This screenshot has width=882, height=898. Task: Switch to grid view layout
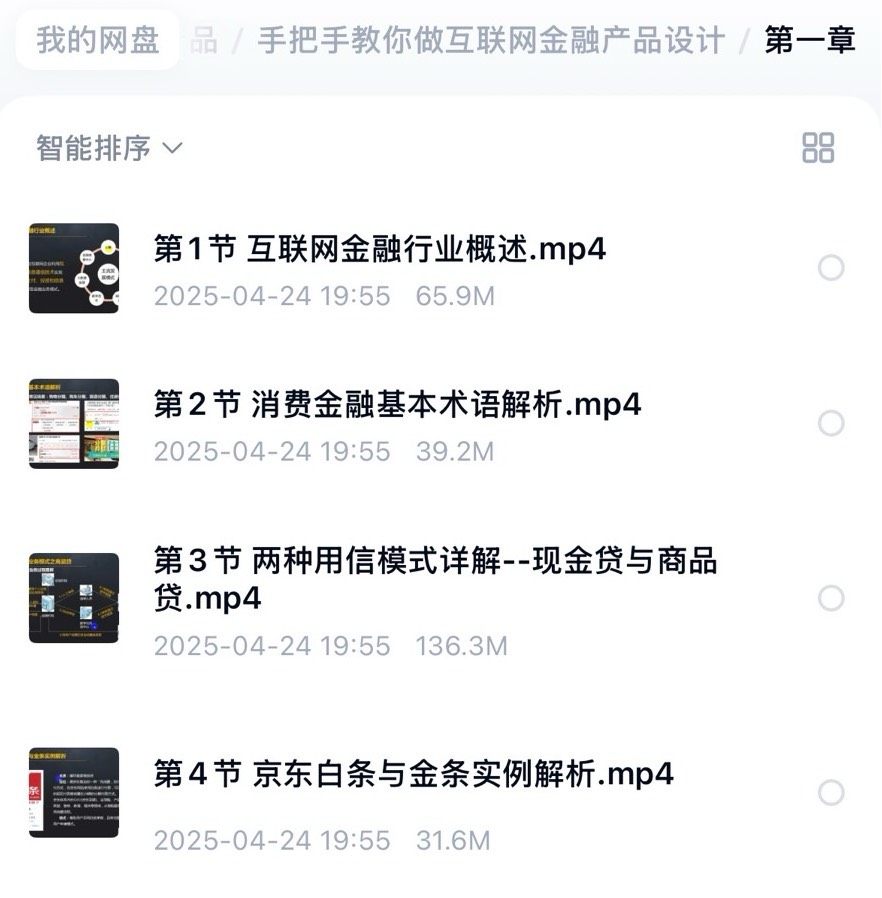817,148
